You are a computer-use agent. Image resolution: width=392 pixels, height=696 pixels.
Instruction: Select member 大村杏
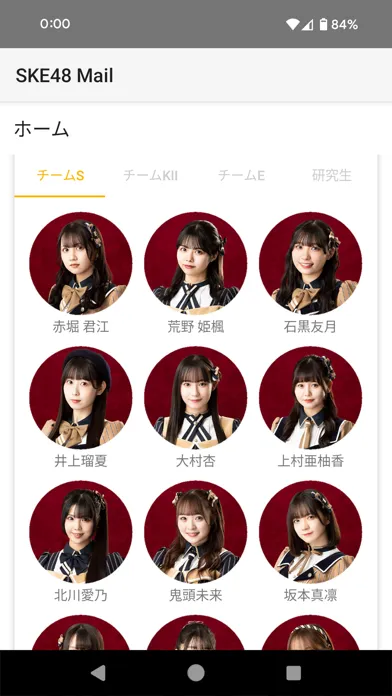pos(196,407)
